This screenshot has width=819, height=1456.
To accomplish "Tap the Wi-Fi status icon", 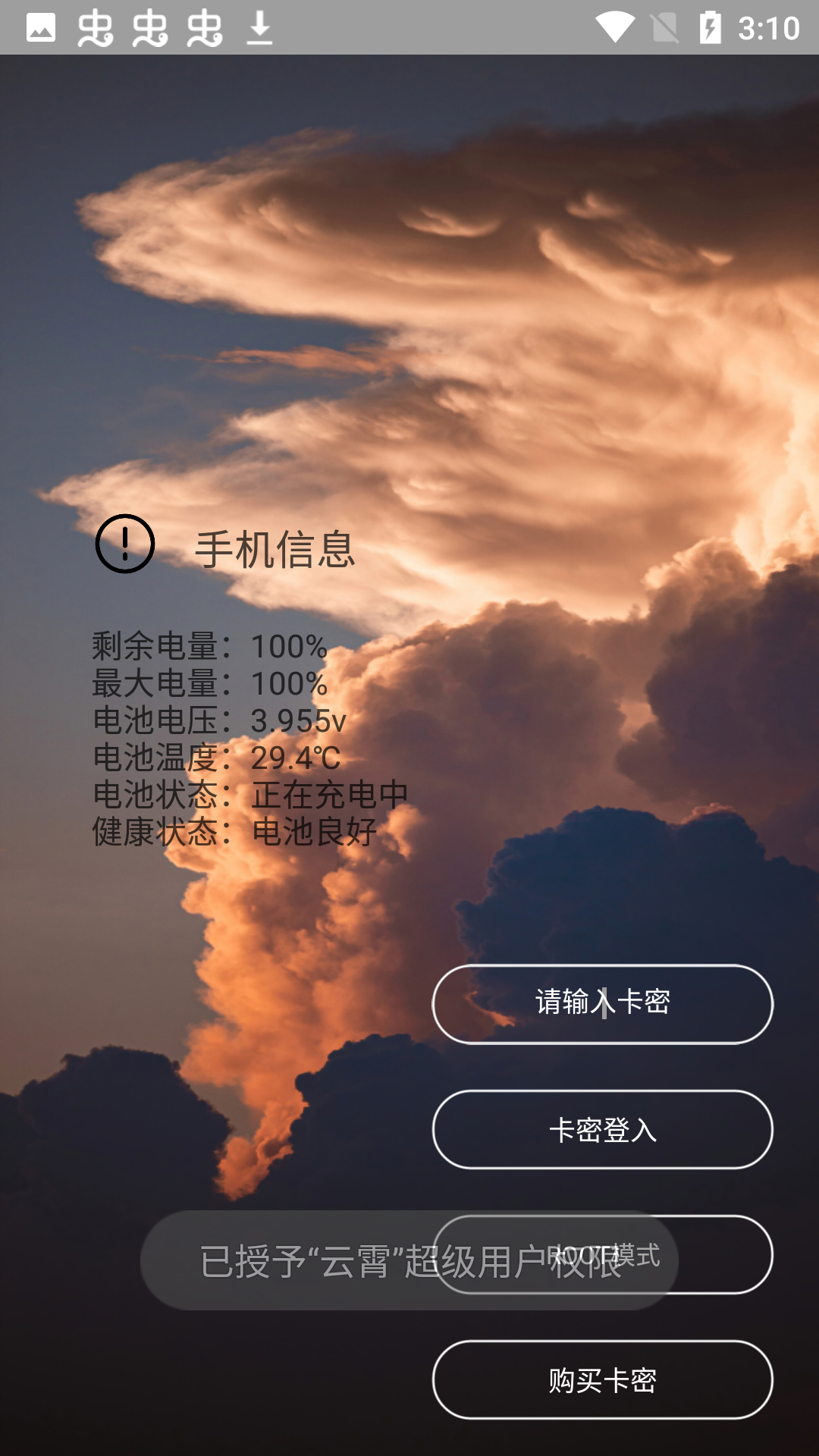I will point(614,26).
